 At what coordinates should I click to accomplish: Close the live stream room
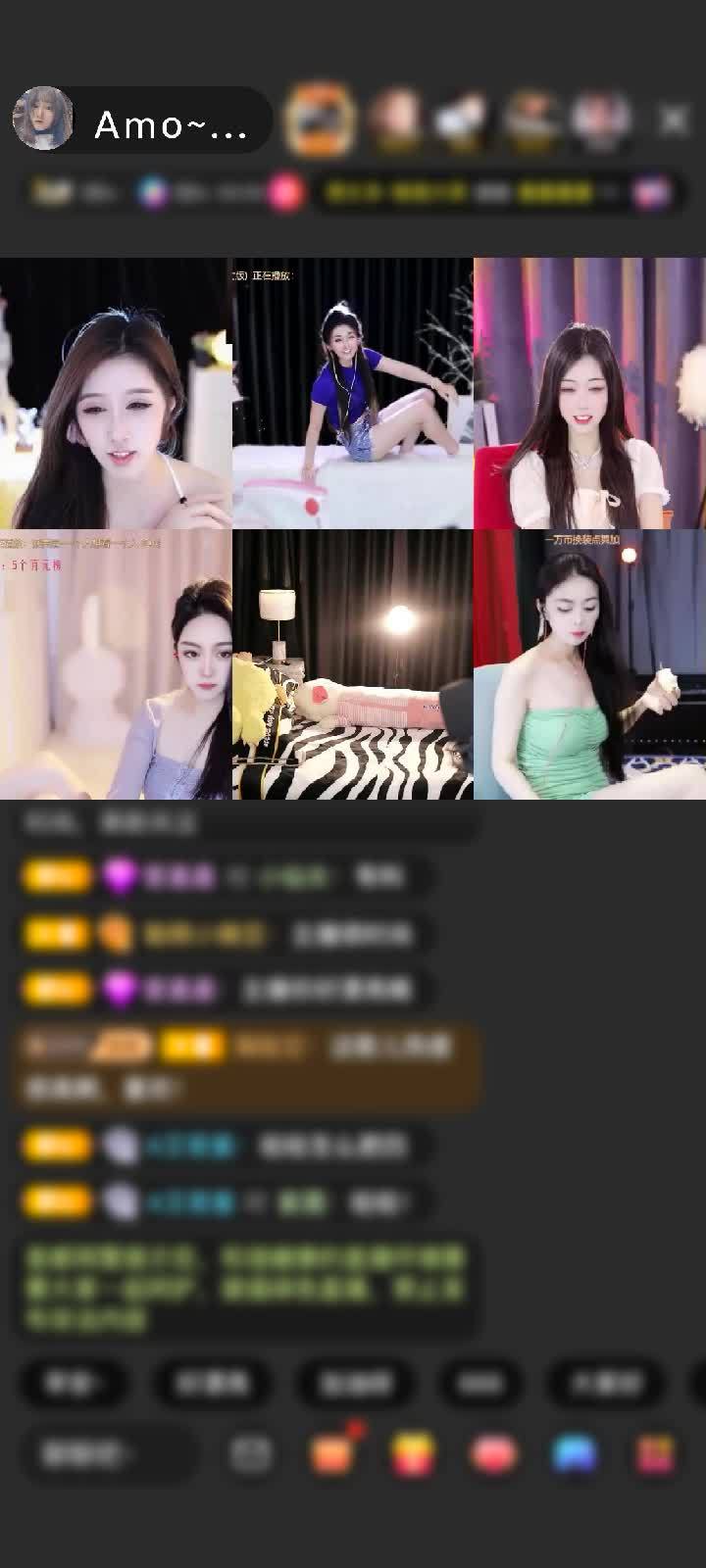[673, 121]
